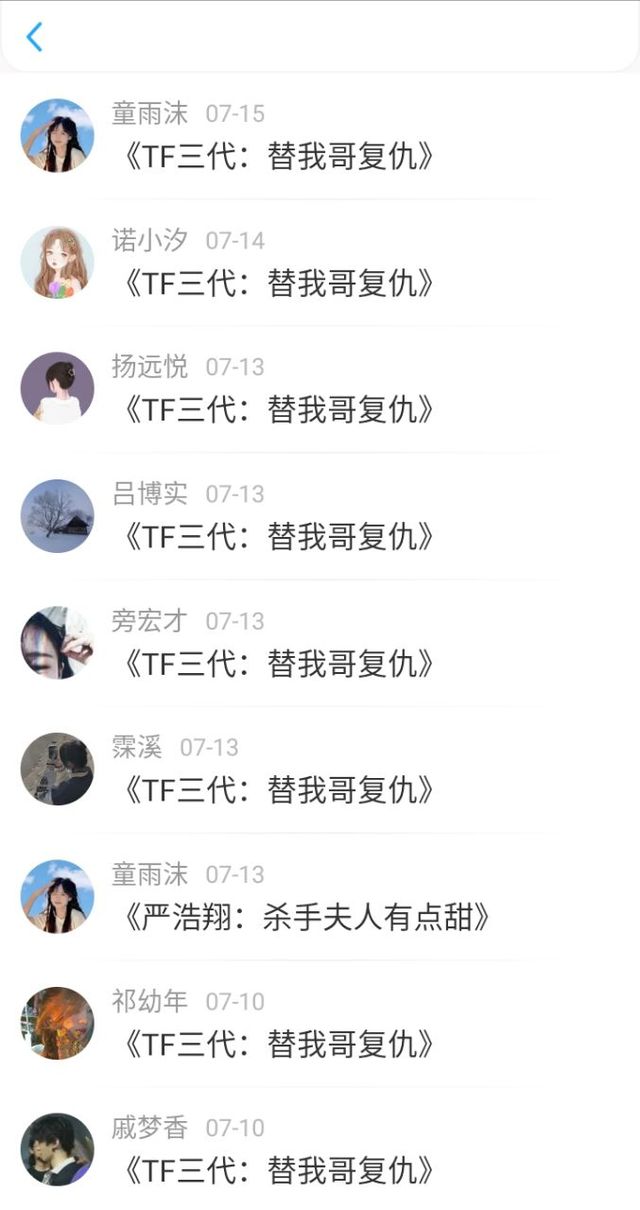Open the entry posted by 诺小汐
Screen dimensions: 640x1210
coord(278,283)
